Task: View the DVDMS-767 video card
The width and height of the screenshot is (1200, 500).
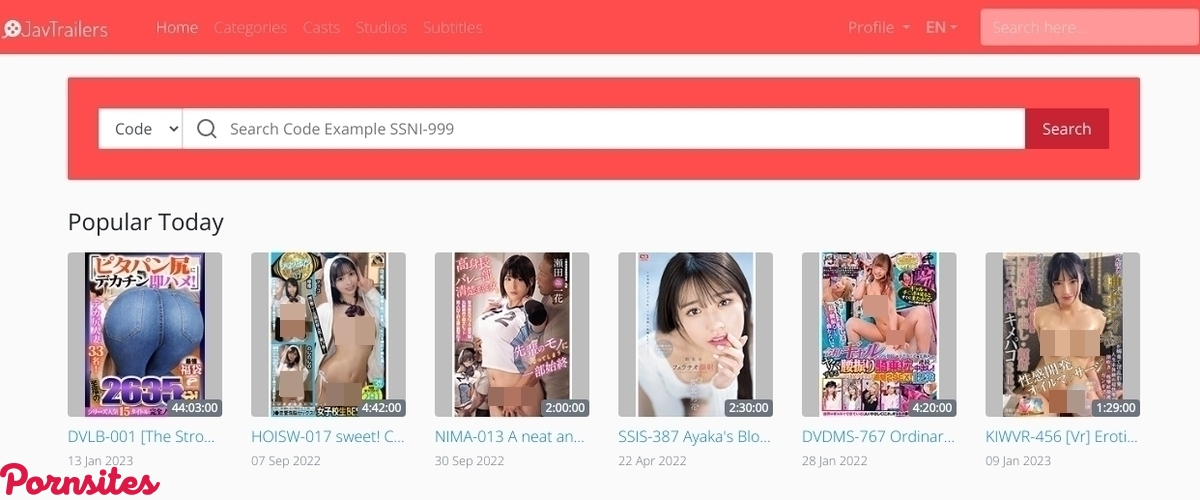Action: click(x=878, y=335)
